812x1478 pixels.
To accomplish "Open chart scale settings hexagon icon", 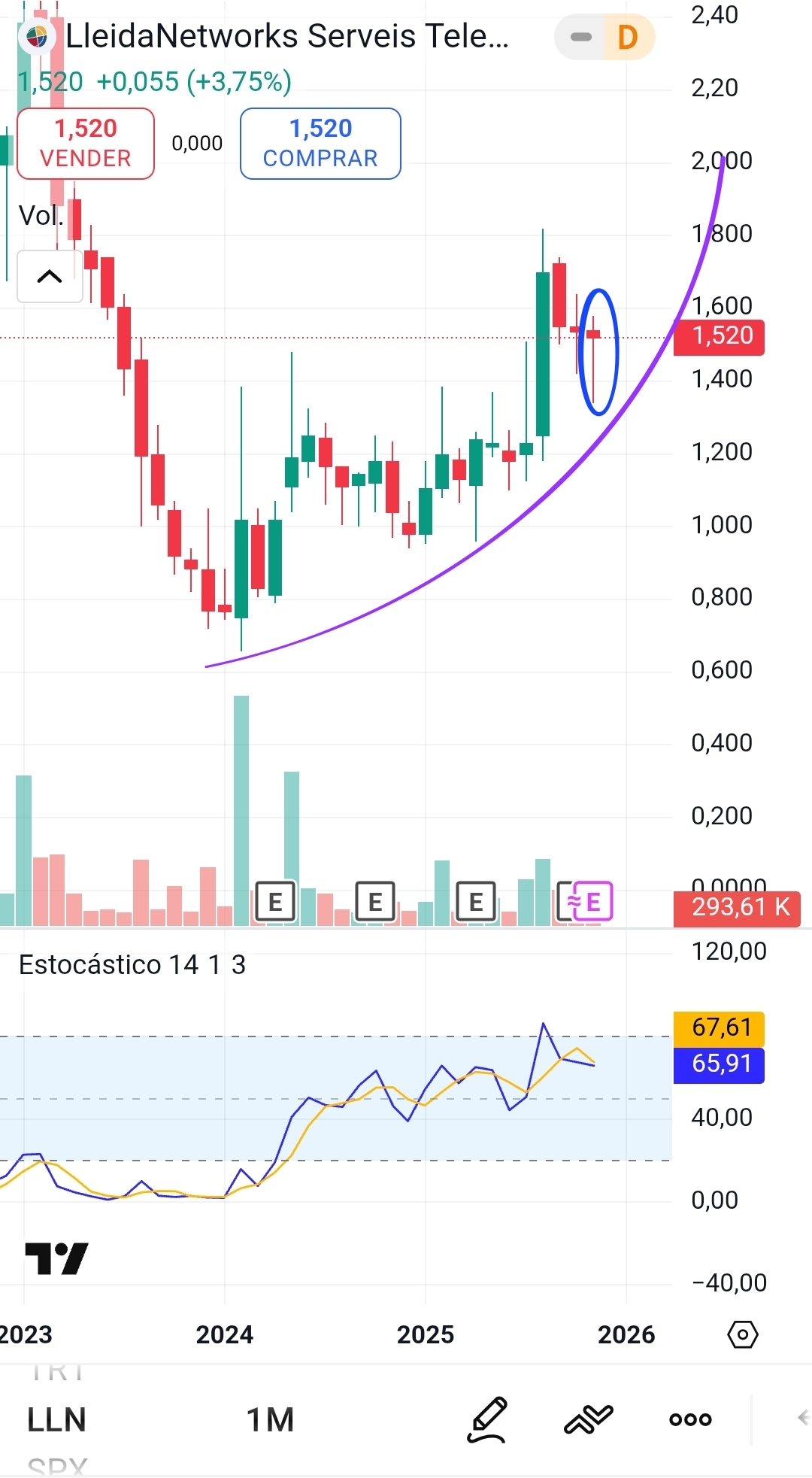I will point(743,1334).
